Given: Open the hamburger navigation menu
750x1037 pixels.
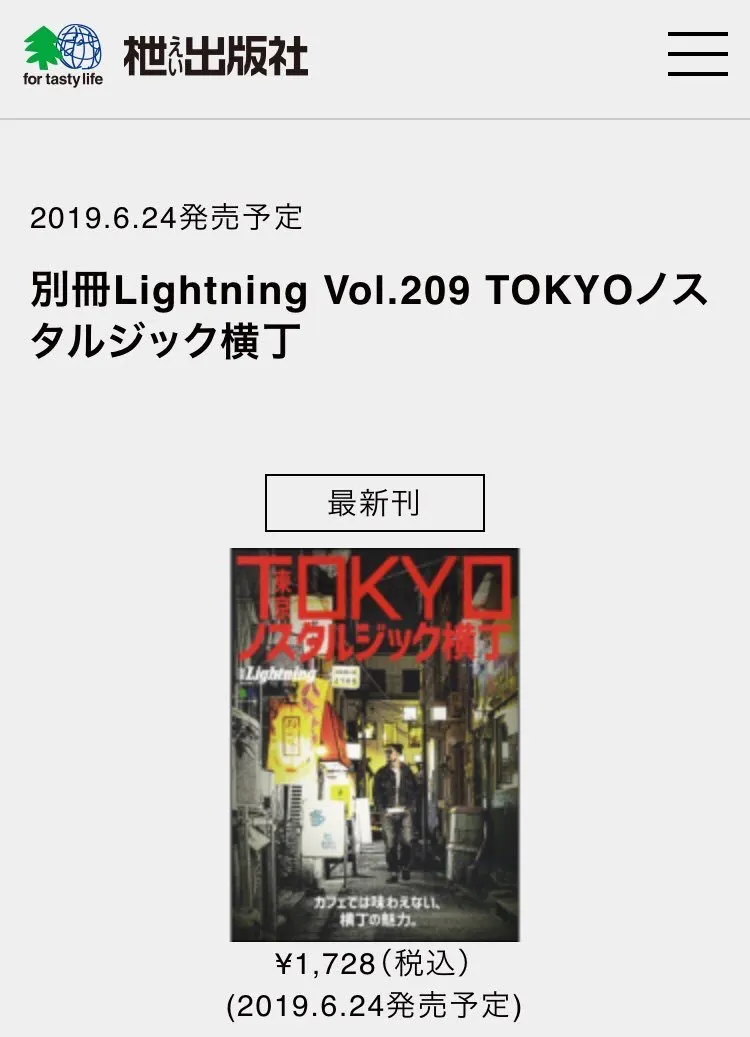Looking at the screenshot, I should click(x=697, y=54).
